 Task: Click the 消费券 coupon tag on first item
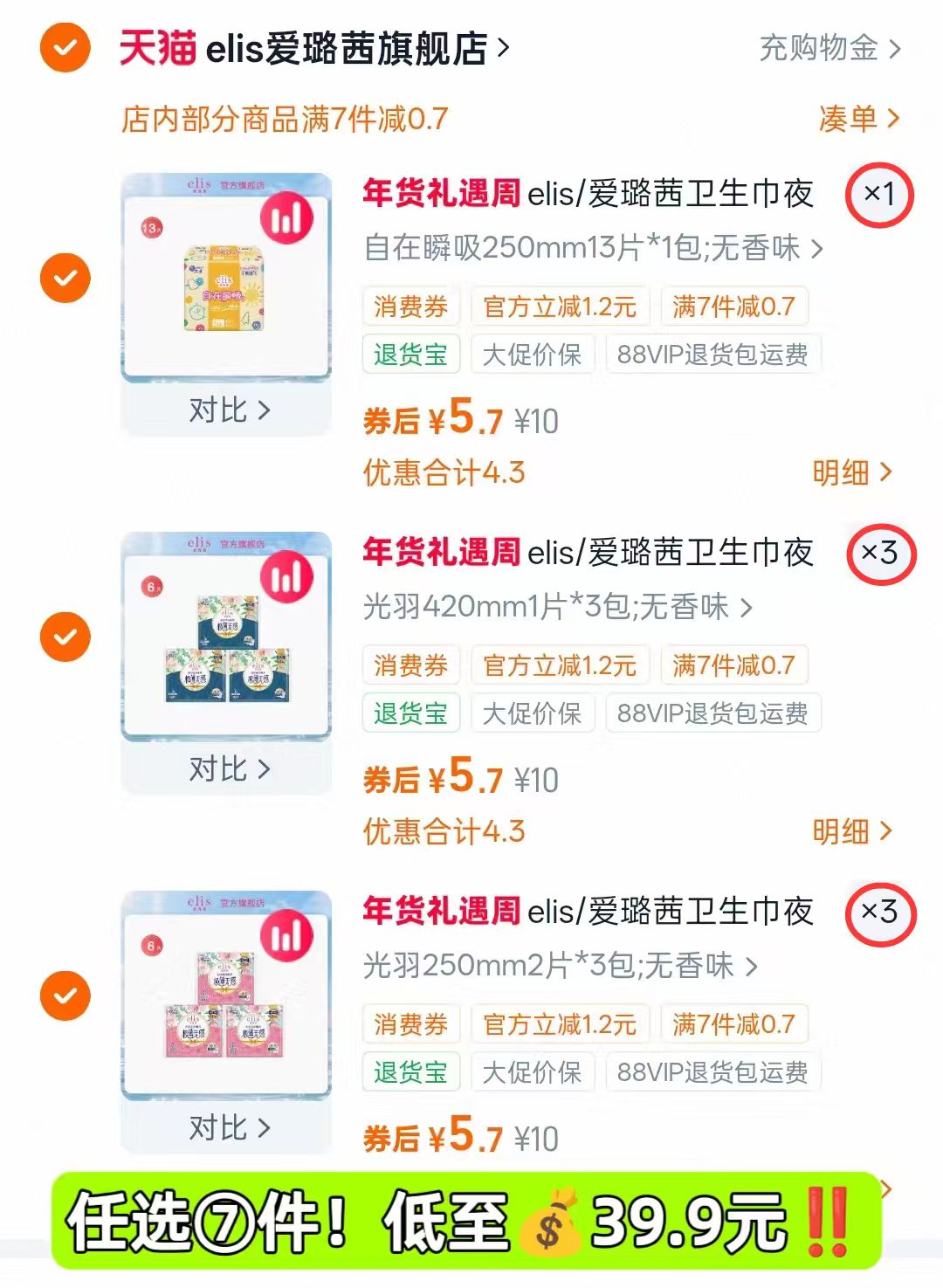[411, 306]
